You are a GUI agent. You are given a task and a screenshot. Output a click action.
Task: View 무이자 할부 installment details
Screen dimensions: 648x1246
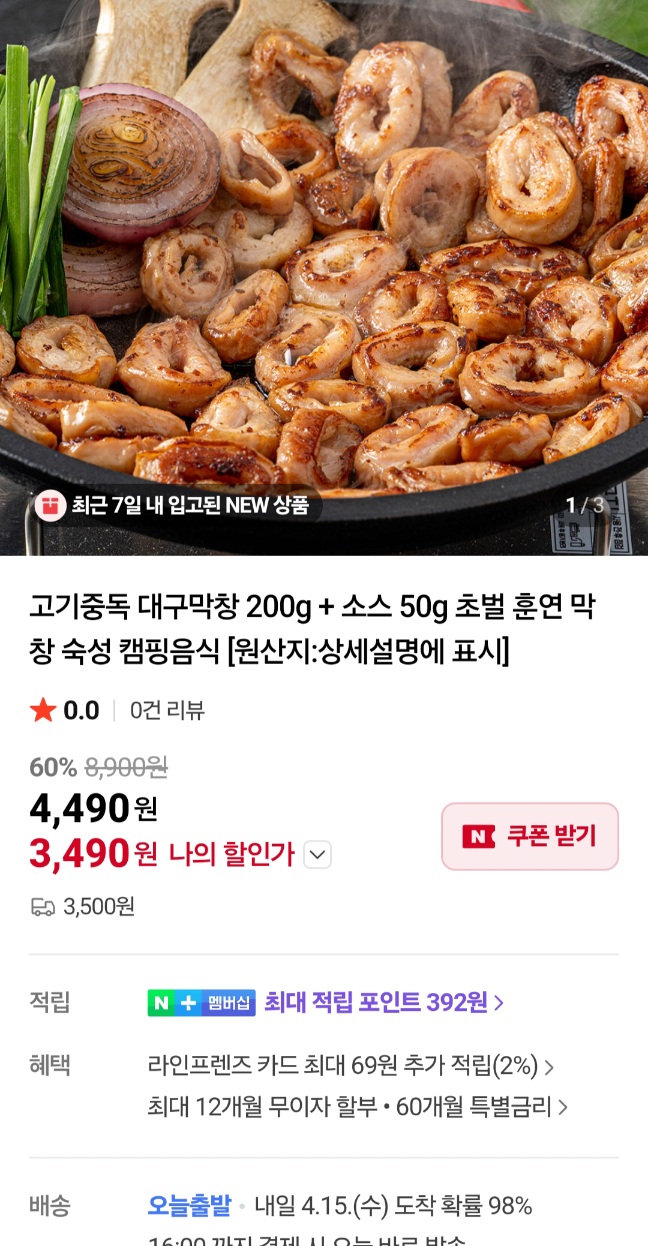[x=357, y=1107]
